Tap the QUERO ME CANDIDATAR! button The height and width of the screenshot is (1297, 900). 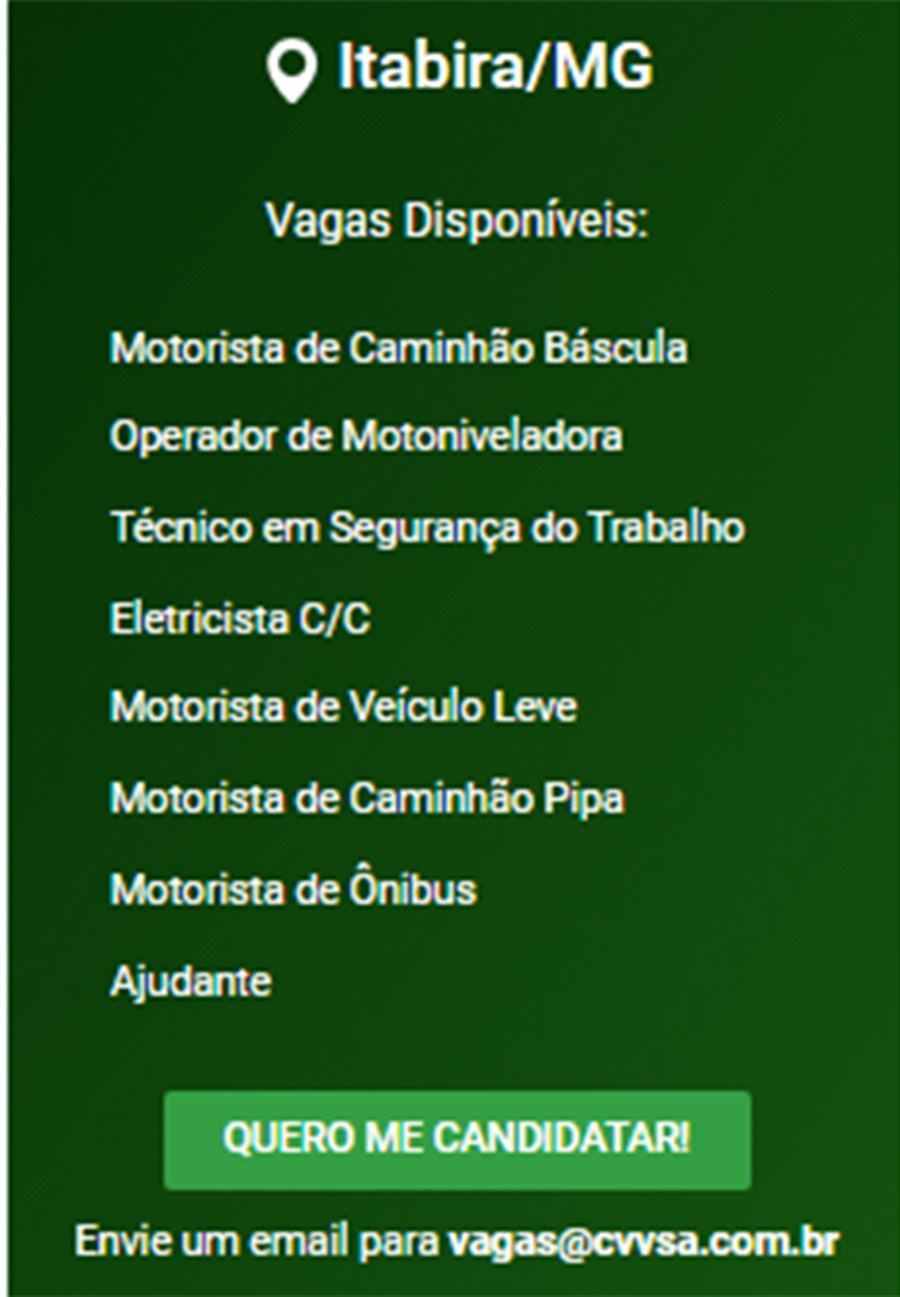[x=457, y=1140]
